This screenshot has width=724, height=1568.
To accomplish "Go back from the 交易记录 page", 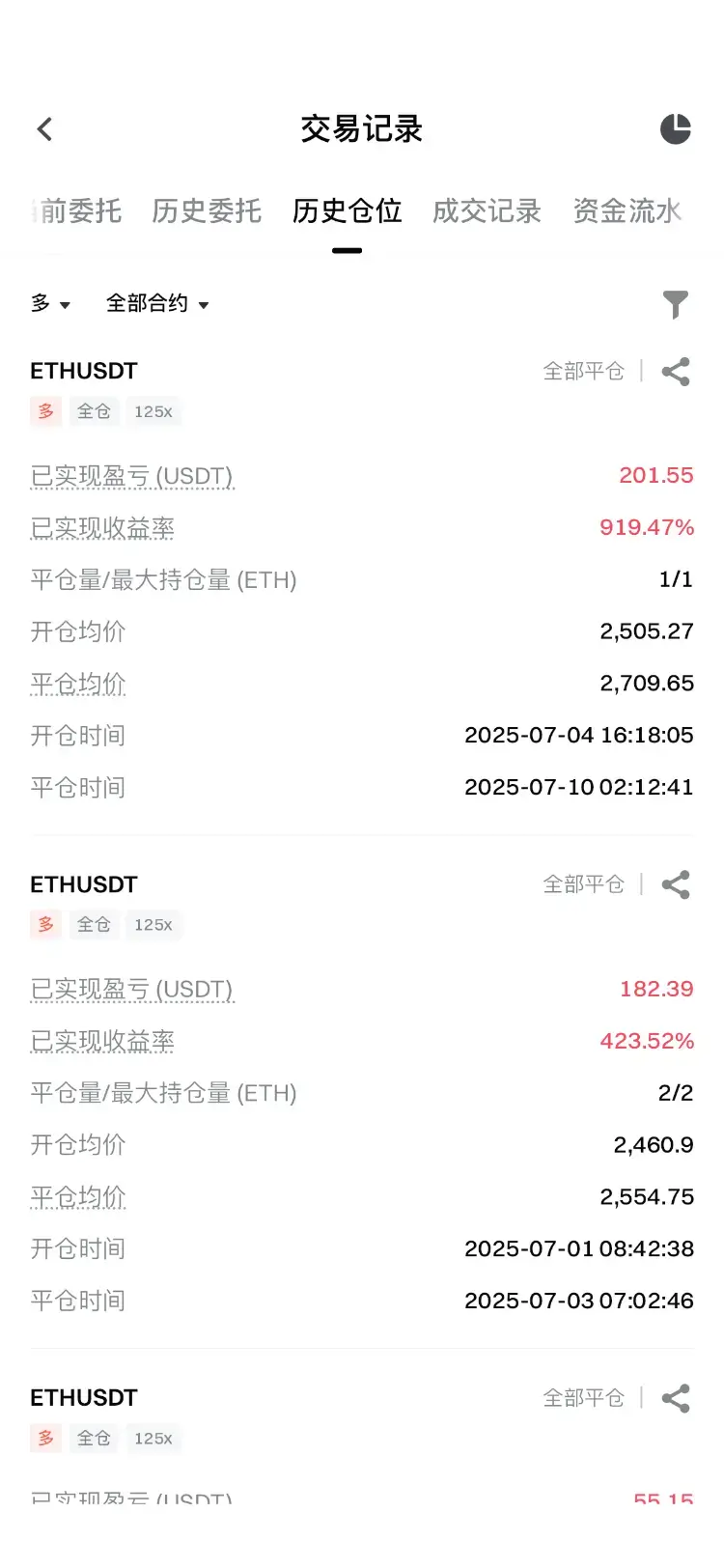I will 44,129.
